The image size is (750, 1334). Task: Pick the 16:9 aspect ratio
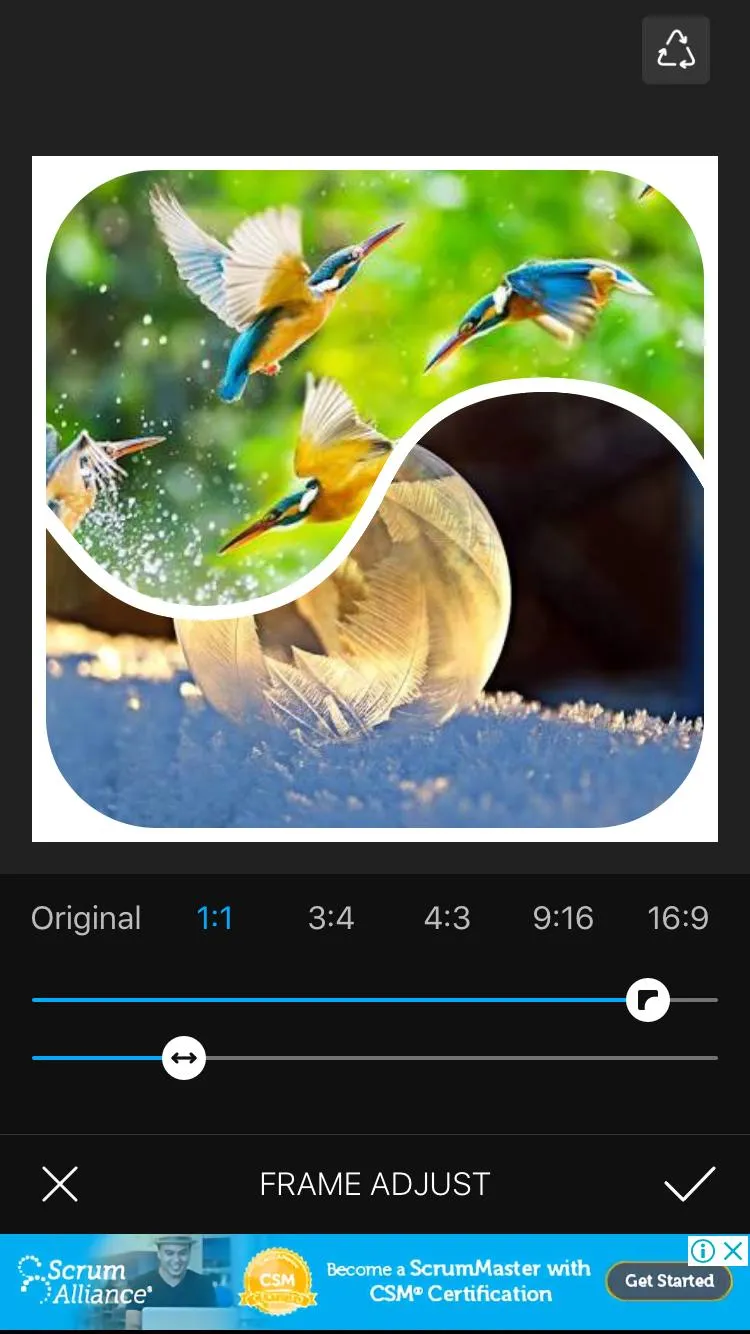tap(678, 918)
